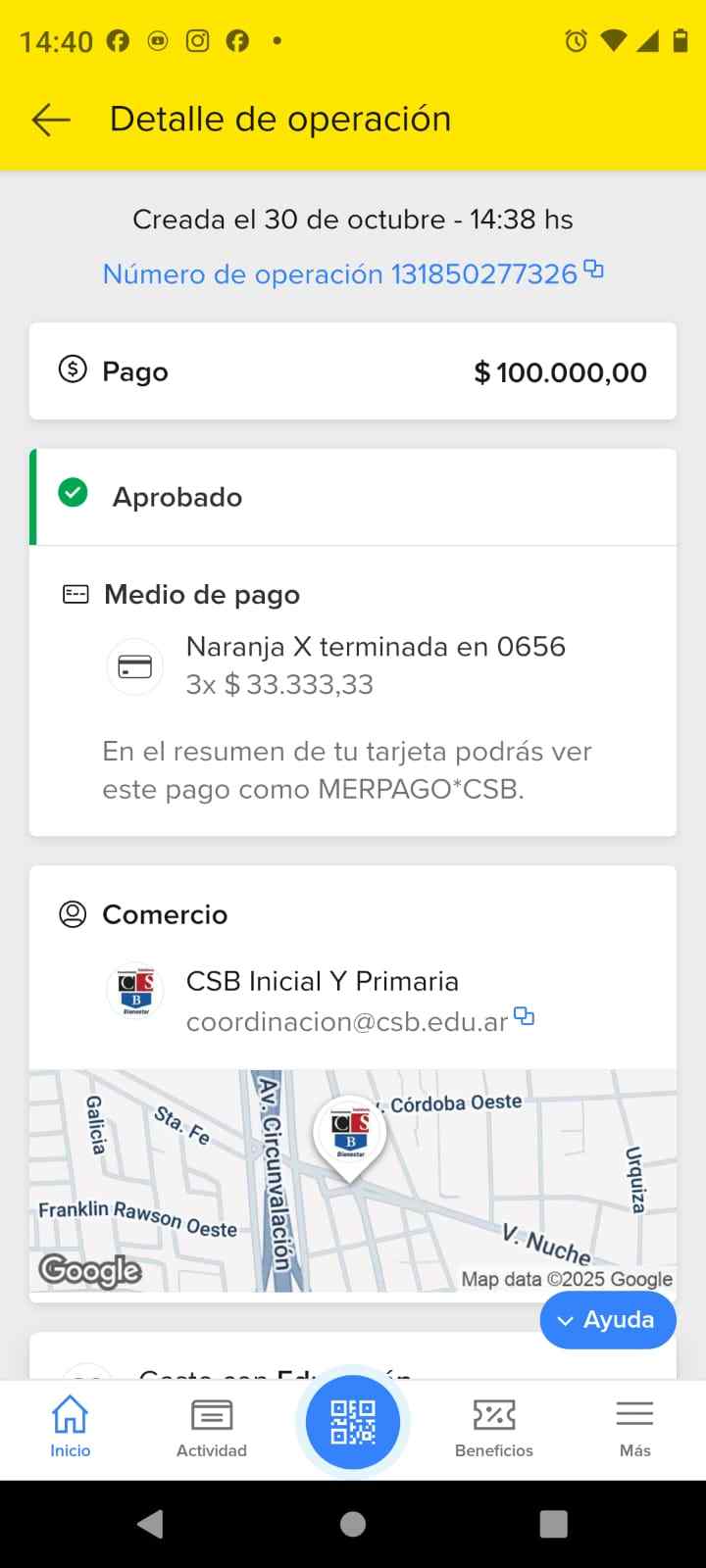The image size is (706, 1568).
Task: Switch to the Inicio tab
Action: tap(71, 1426)
